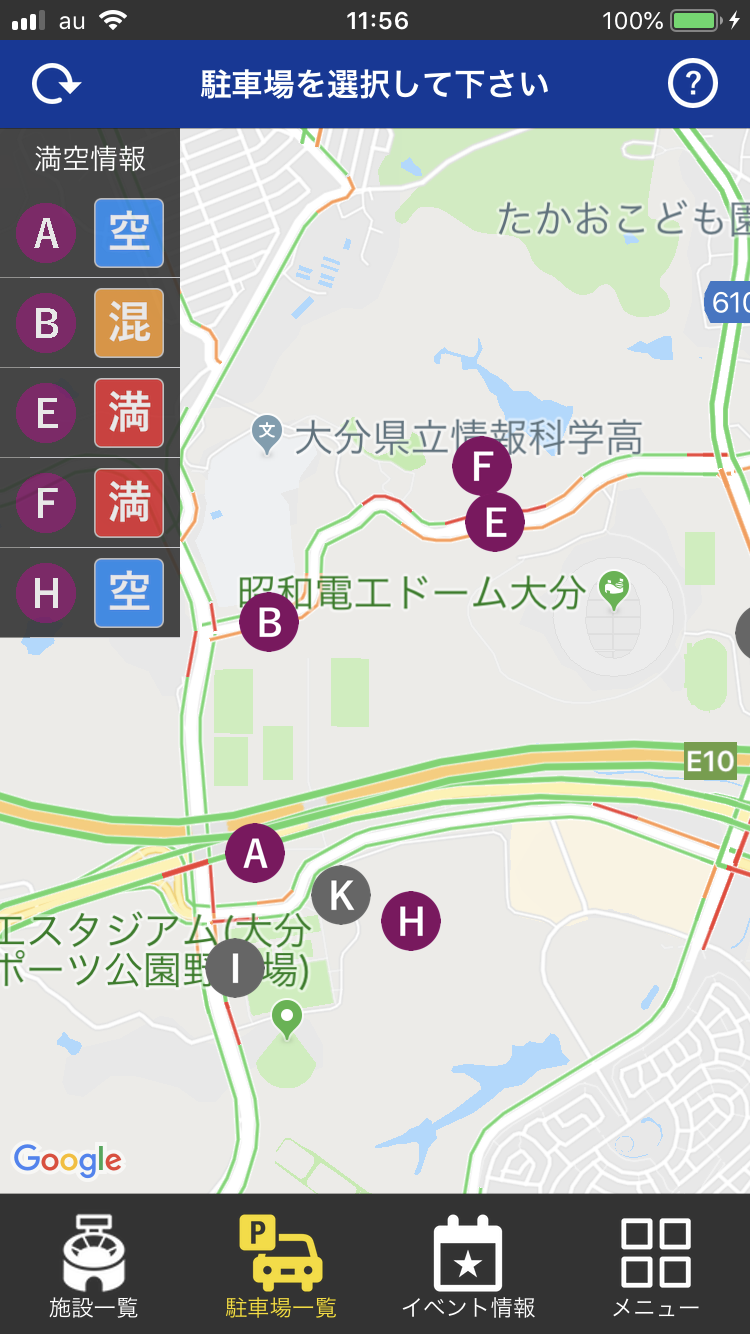
Task: Tap the E parking marker on map
Action: [495, 522]
